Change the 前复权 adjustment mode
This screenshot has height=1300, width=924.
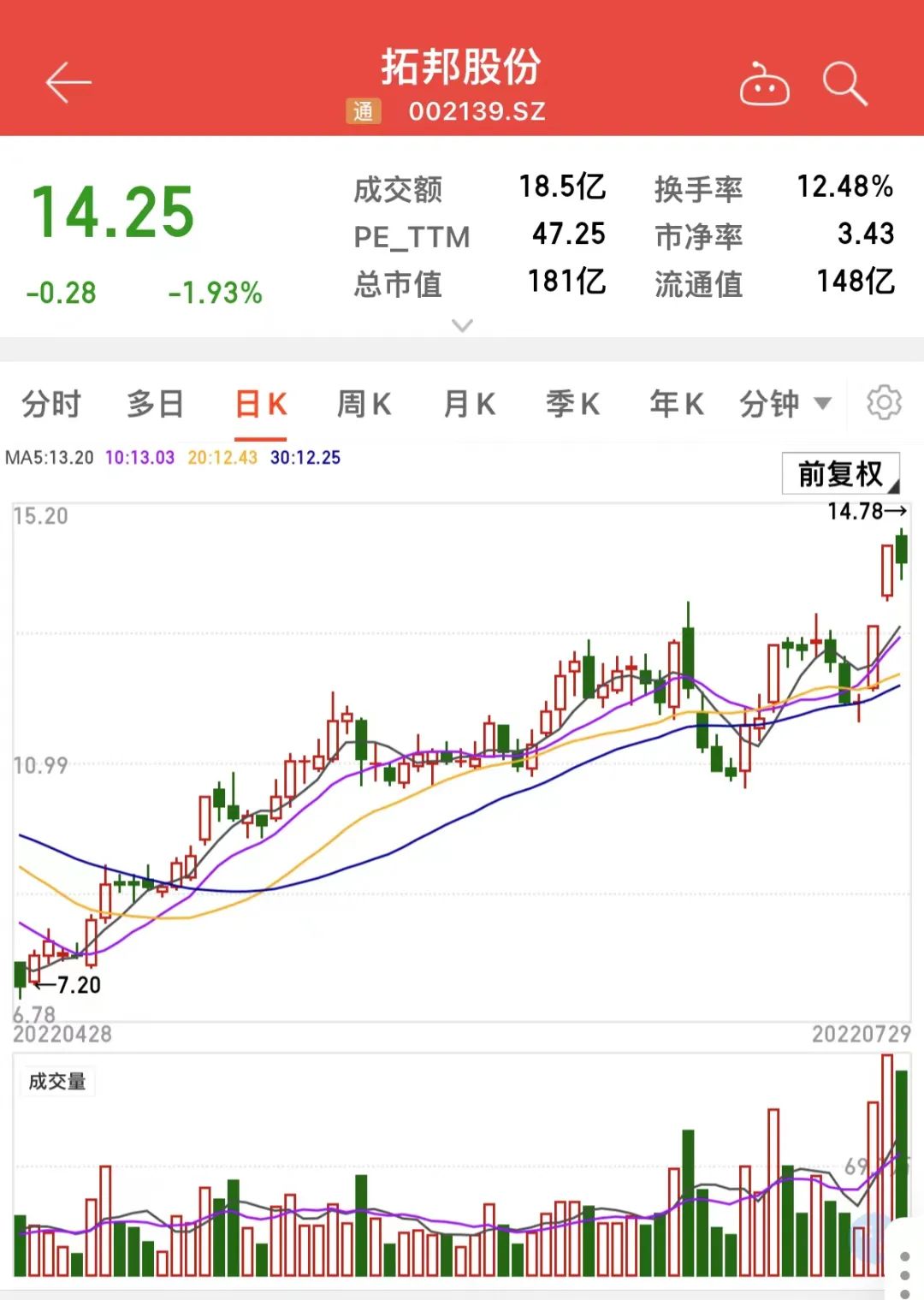(840, 473)
